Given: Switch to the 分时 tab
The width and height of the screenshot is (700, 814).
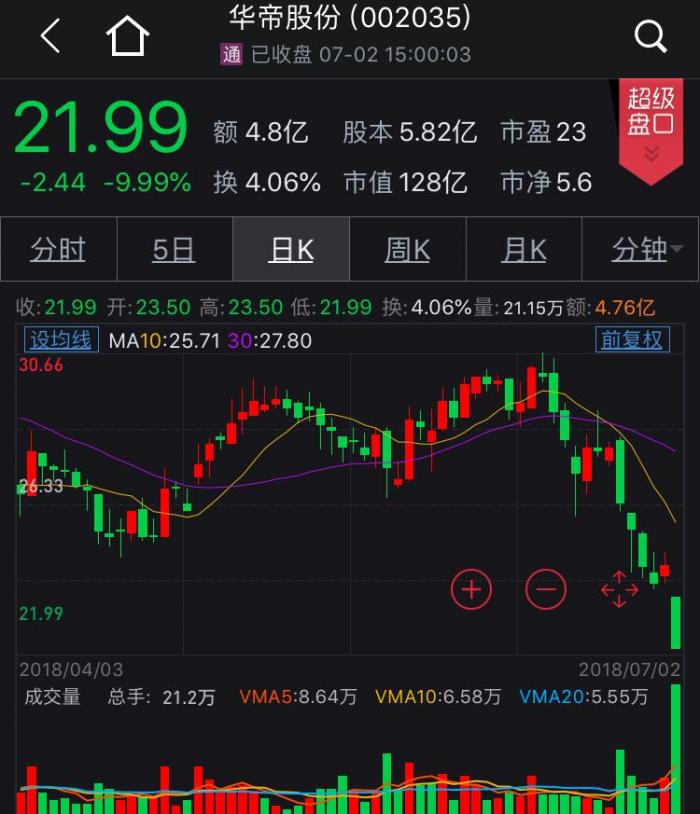Looking at the screenshot, I should click(58, 249).
